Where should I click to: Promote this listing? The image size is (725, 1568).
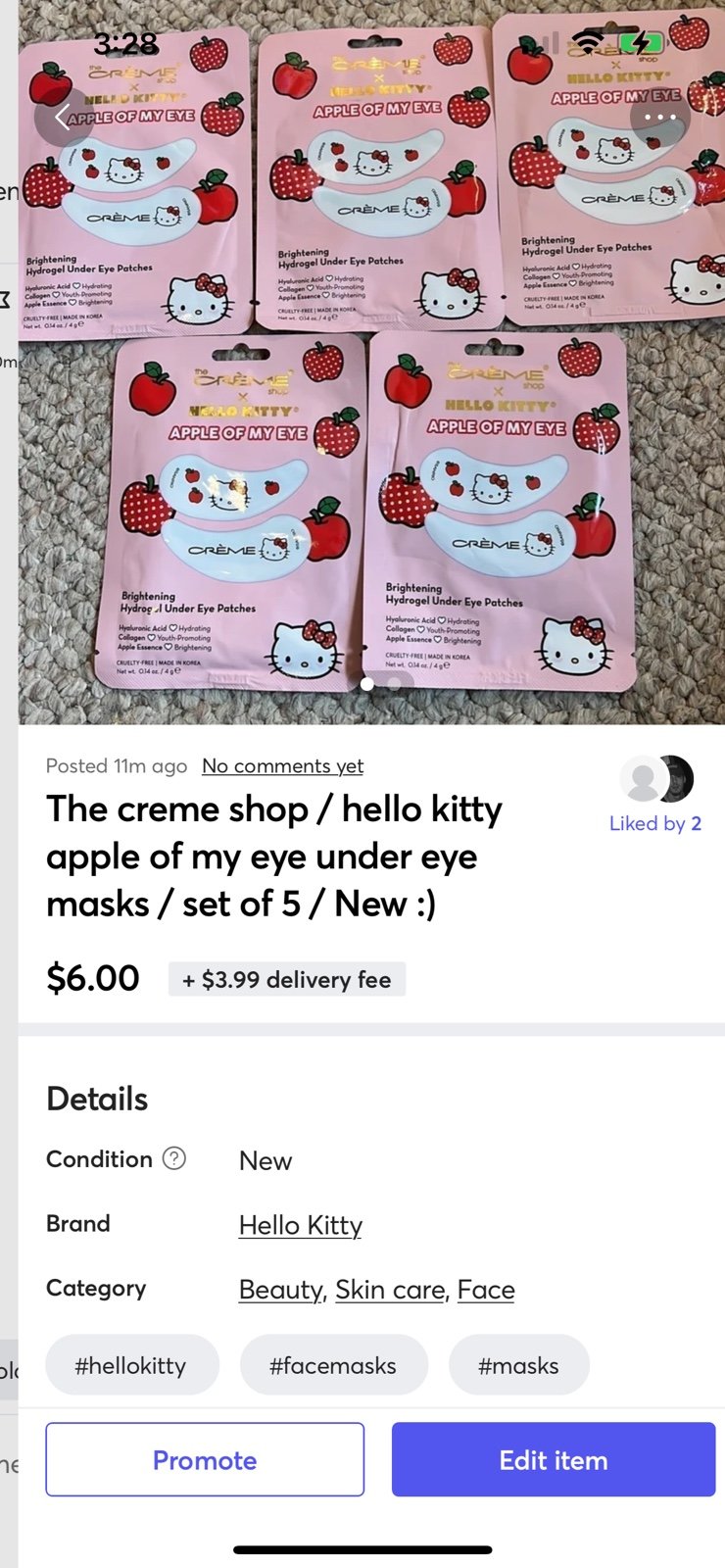(205, 1460)
